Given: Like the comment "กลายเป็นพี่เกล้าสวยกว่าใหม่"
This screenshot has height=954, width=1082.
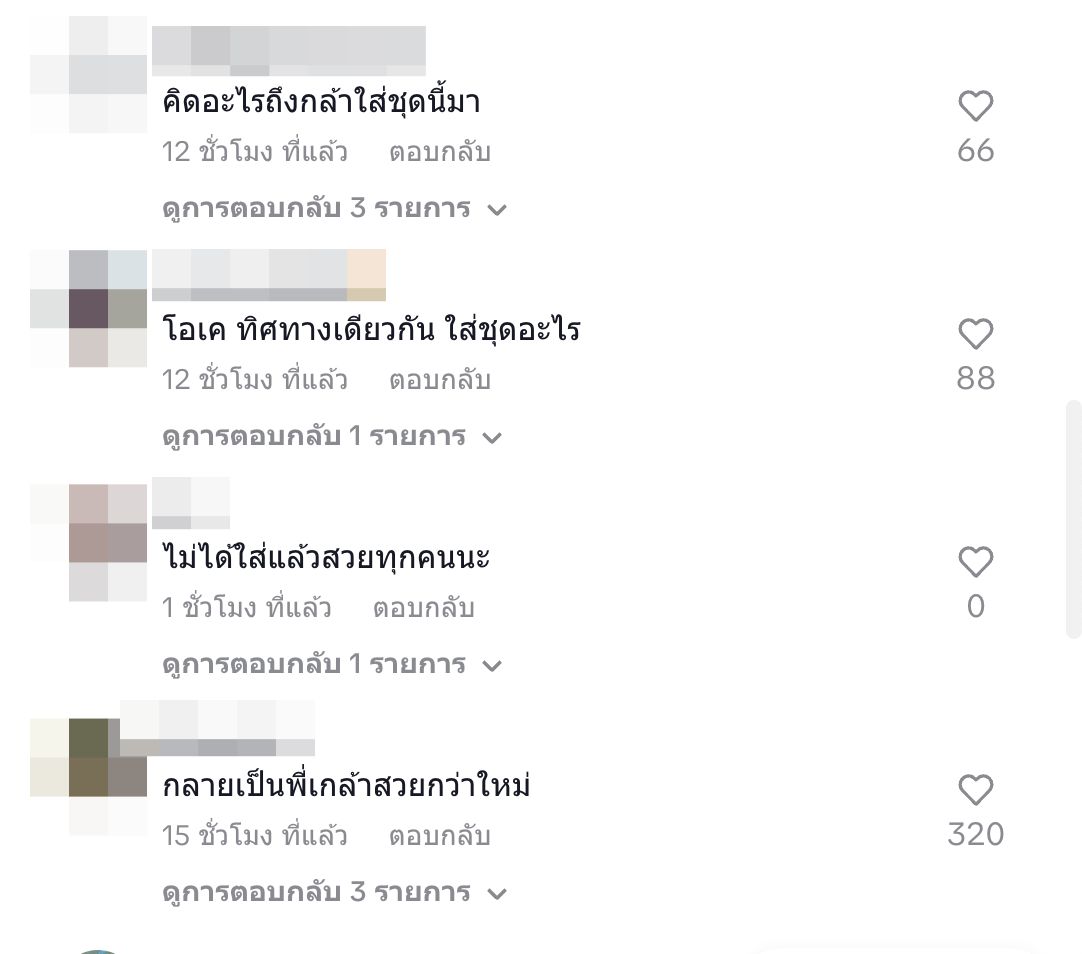Looking at the screenshot, I should coord(975,790).
